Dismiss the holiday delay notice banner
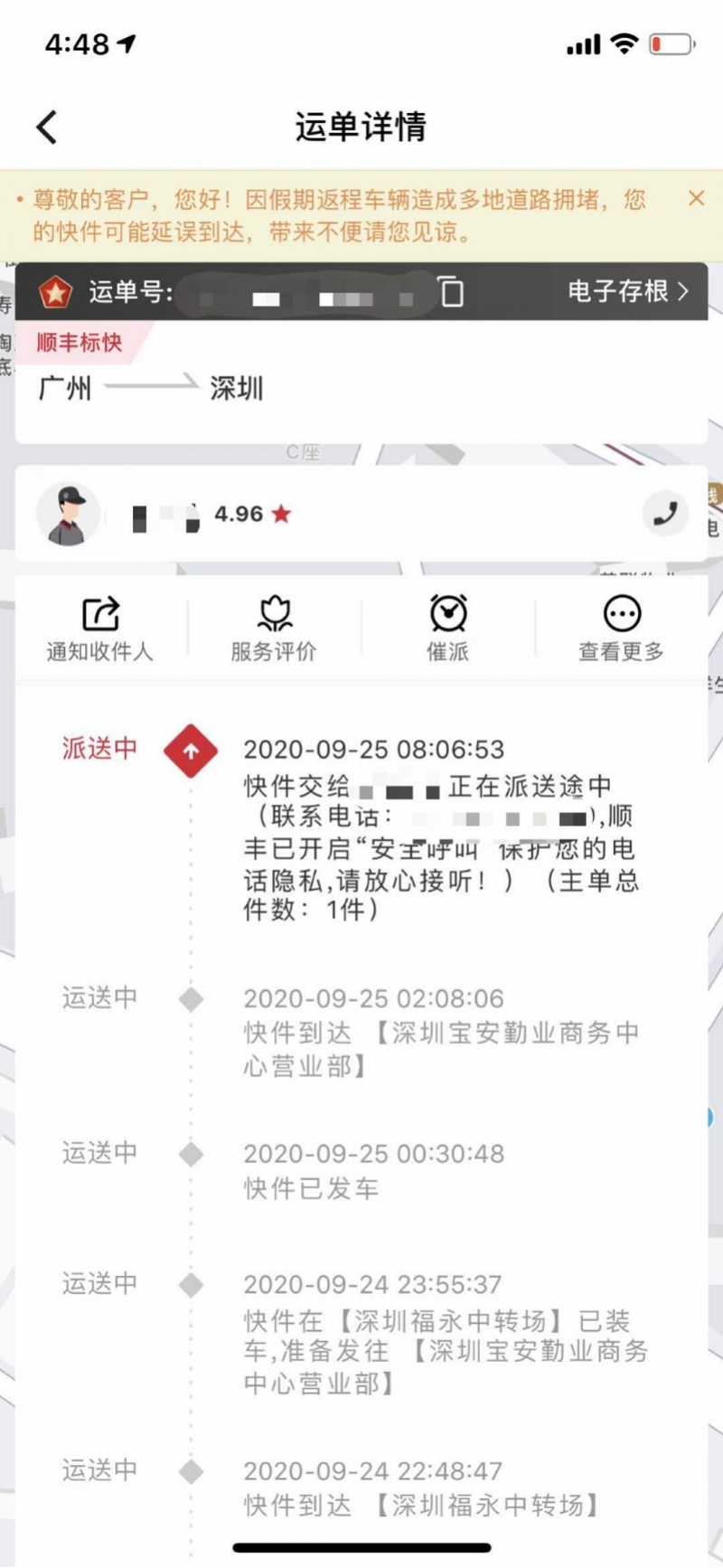Viewport: 723px width, 1568px height. (696, 199)
